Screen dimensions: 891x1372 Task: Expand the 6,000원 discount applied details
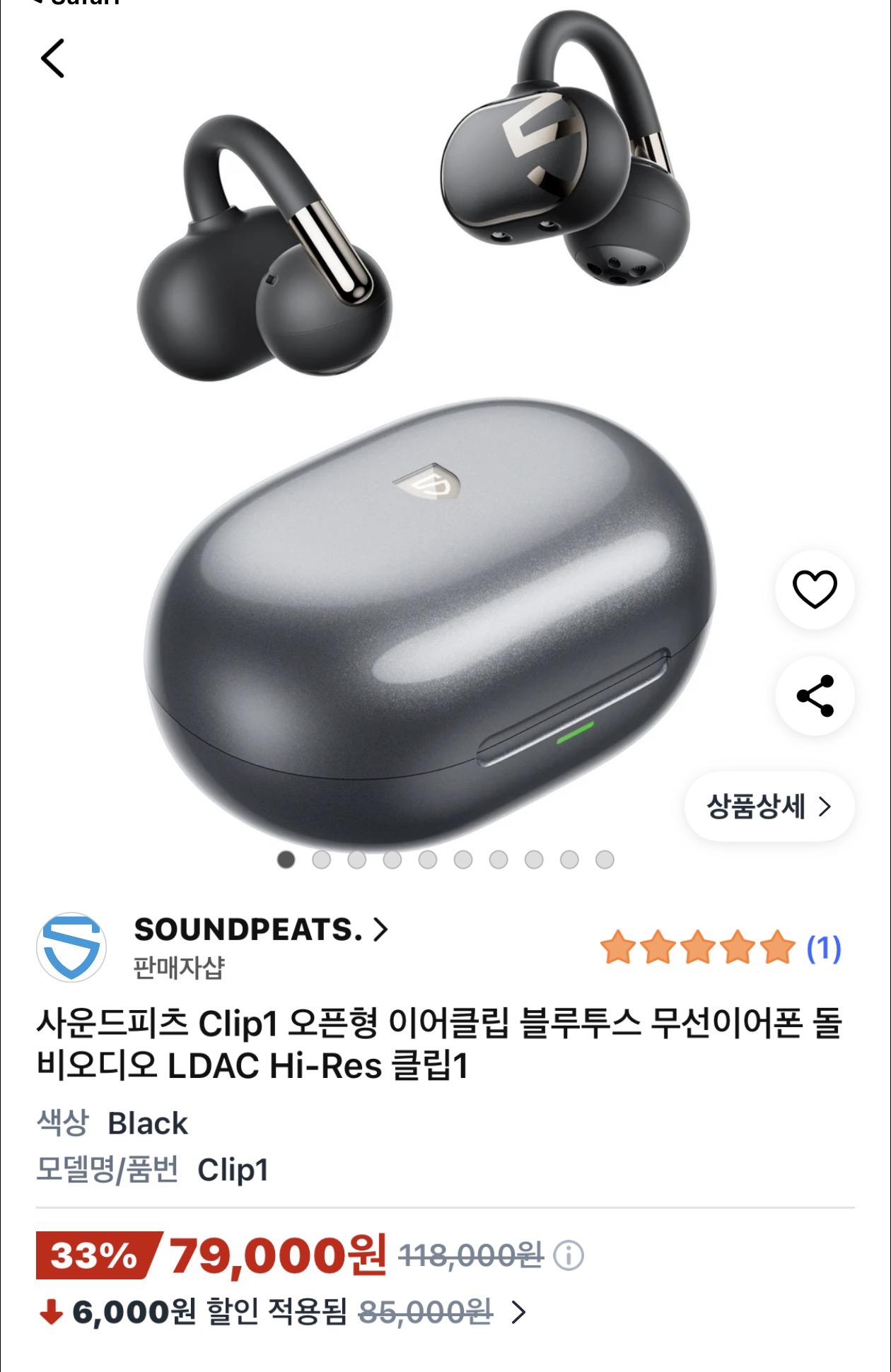[519, 1313]
